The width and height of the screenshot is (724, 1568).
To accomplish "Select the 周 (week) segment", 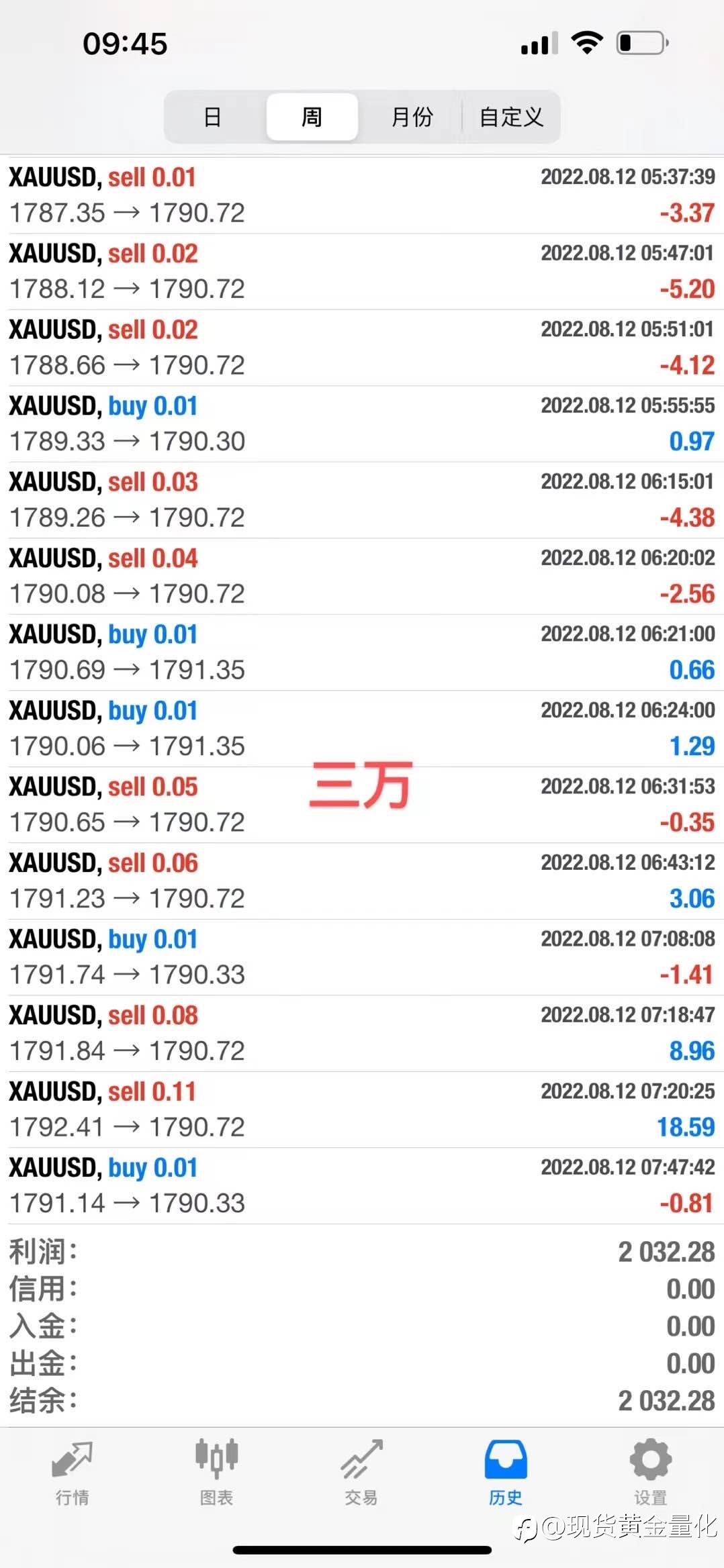I will (312, 117).
